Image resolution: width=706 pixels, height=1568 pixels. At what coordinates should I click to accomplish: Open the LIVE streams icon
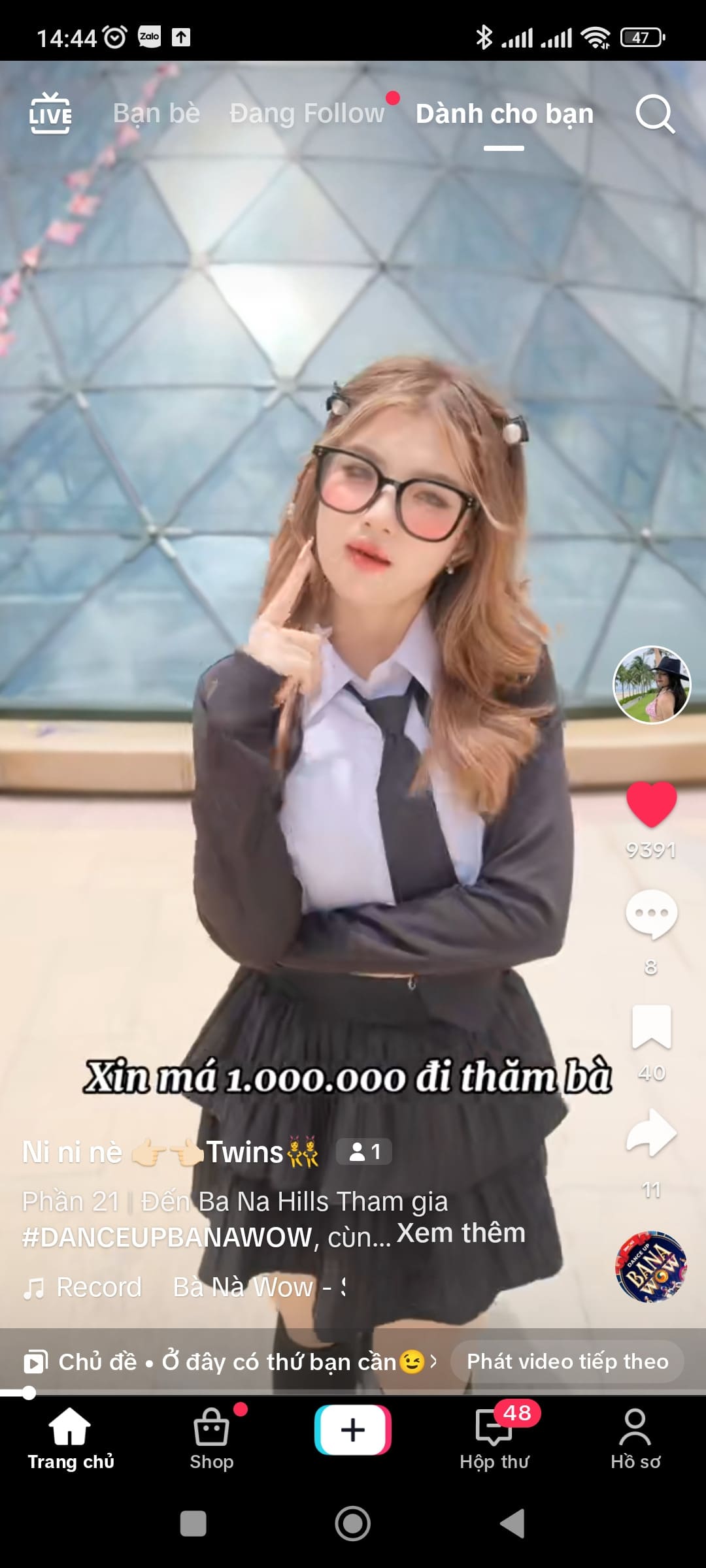[x=50, y=114]
